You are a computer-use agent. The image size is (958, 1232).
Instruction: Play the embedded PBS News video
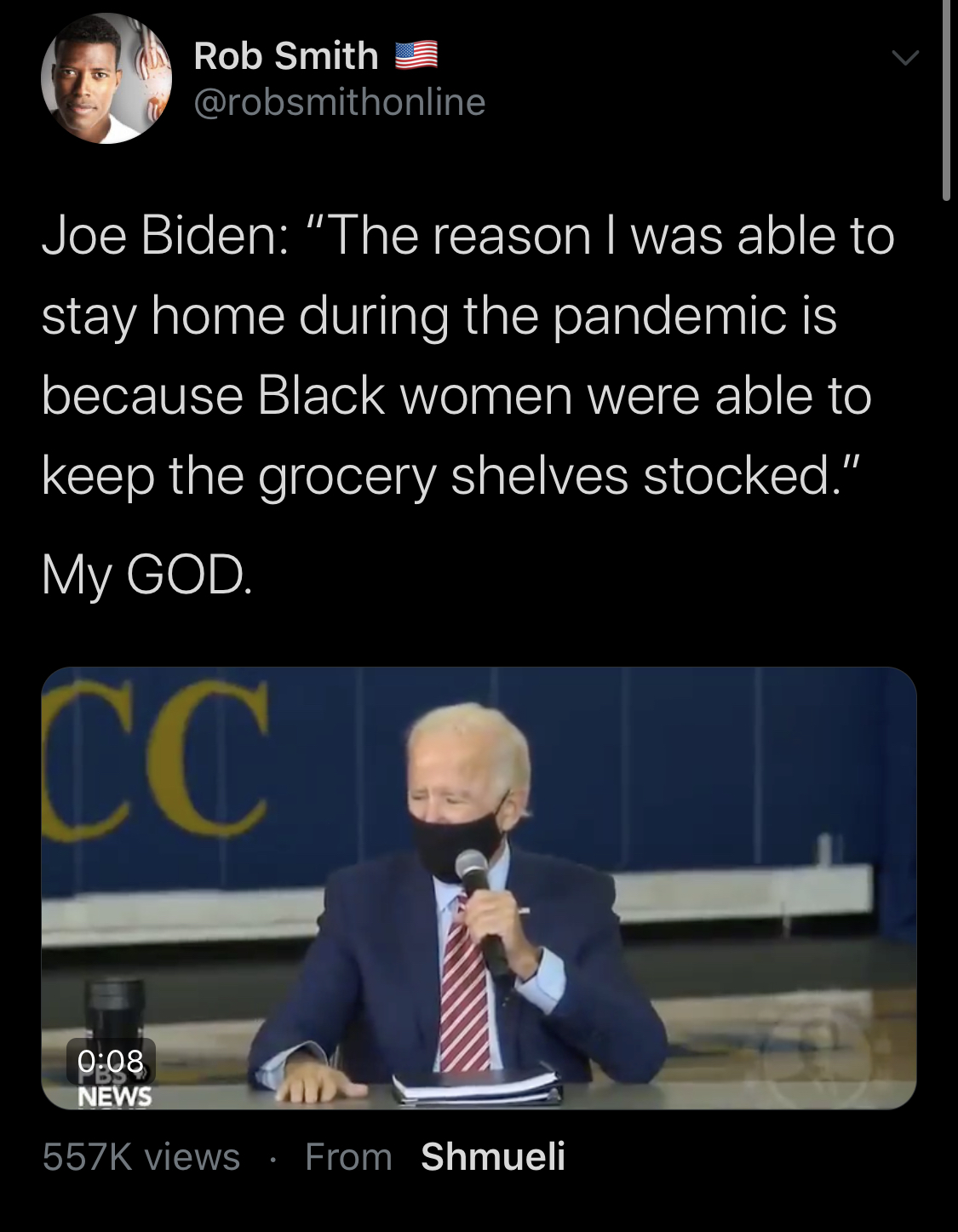click(479, 888)
